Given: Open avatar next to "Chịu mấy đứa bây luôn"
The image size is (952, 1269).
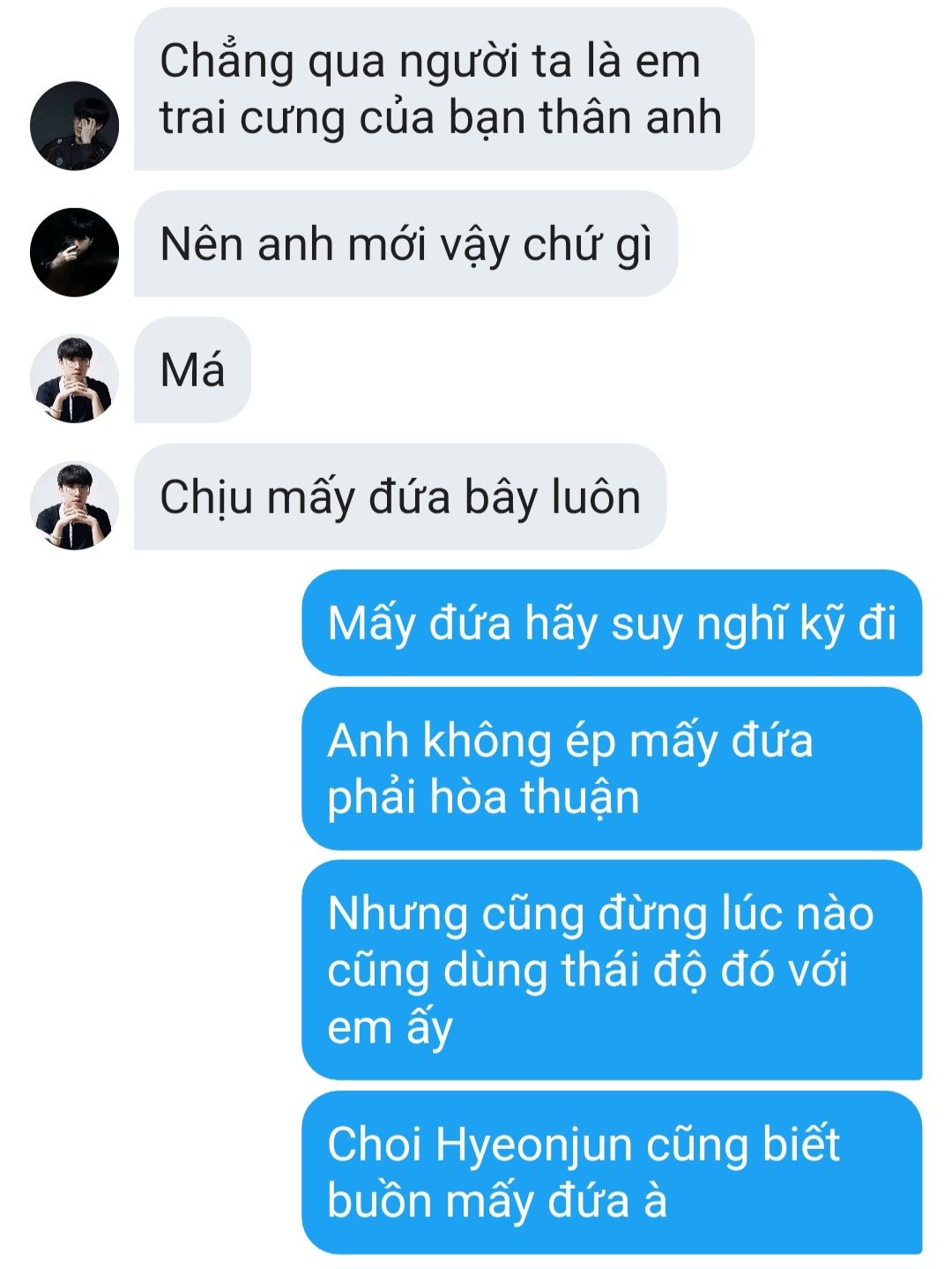Looking at the screenshot, I should pyautogui.click(x=74, y=505).
